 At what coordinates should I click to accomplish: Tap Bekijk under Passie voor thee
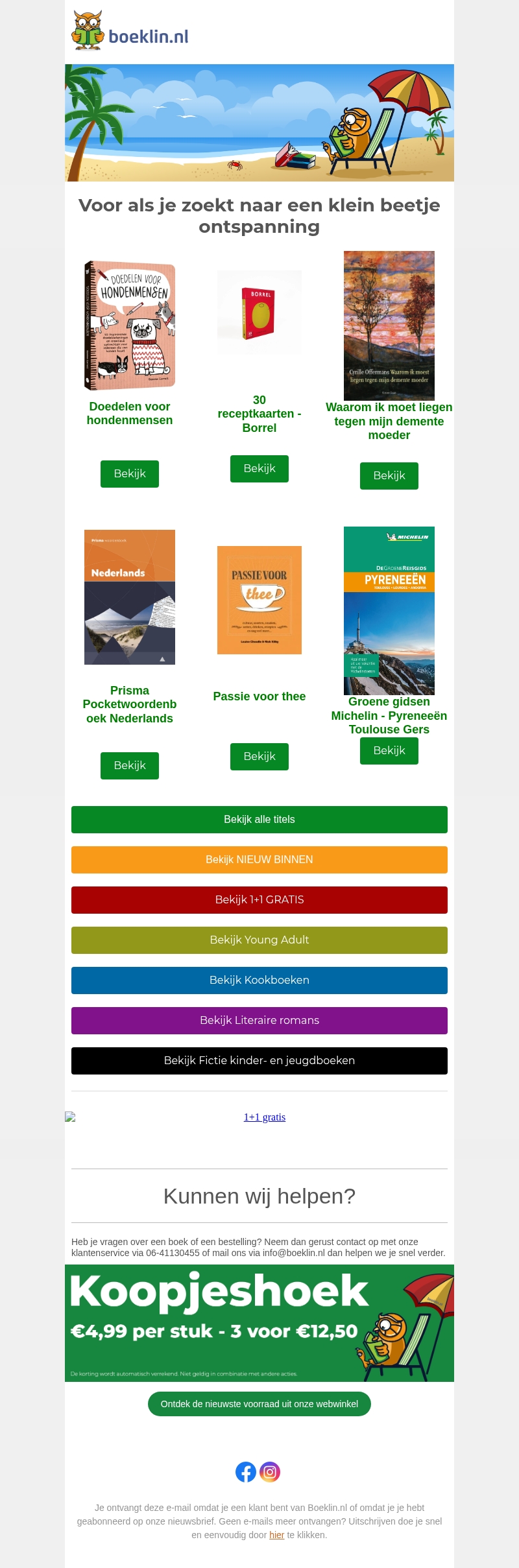click(259, 756)
